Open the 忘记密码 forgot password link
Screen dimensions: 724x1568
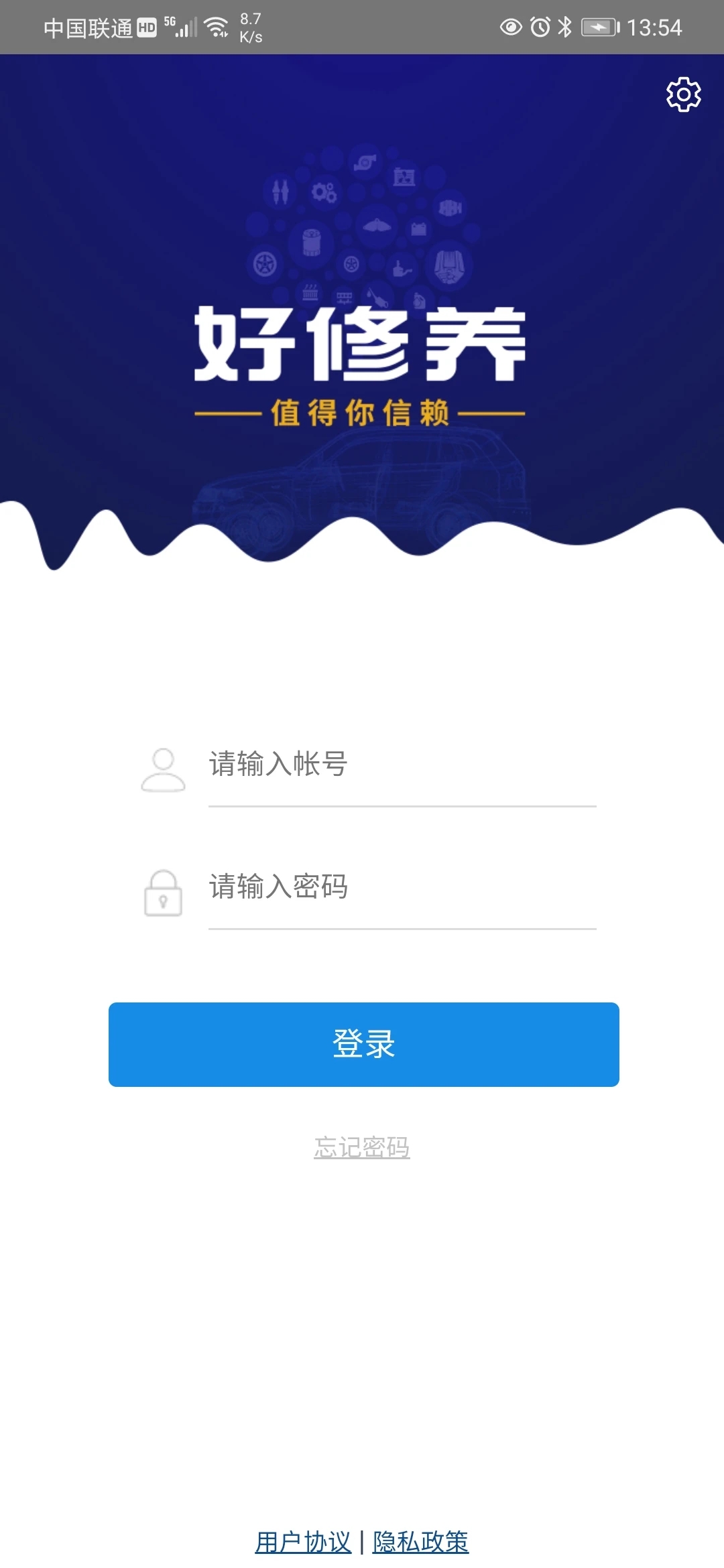(362, 1146)
